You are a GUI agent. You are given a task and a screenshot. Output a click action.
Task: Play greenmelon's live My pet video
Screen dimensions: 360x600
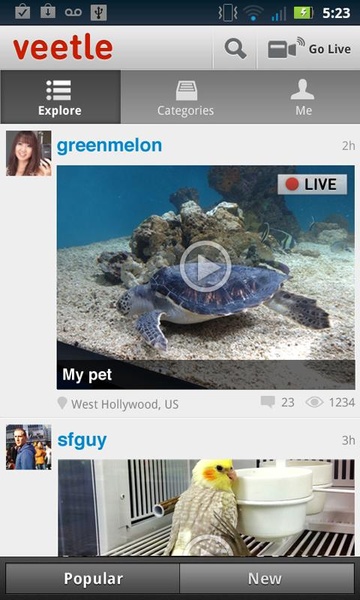click(x=206, y=277)
